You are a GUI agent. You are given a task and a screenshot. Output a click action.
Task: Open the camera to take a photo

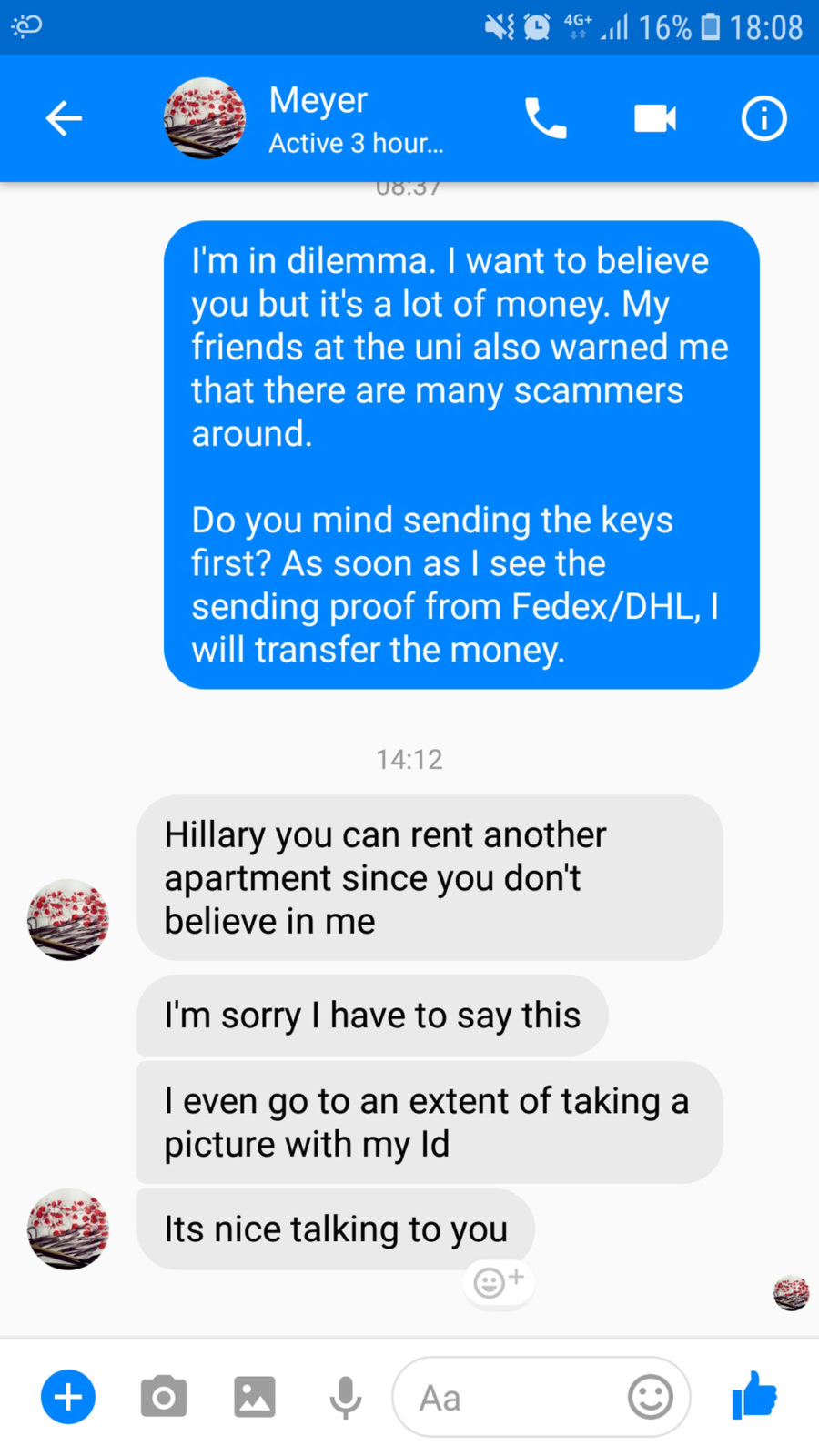tap(164, 1397)
